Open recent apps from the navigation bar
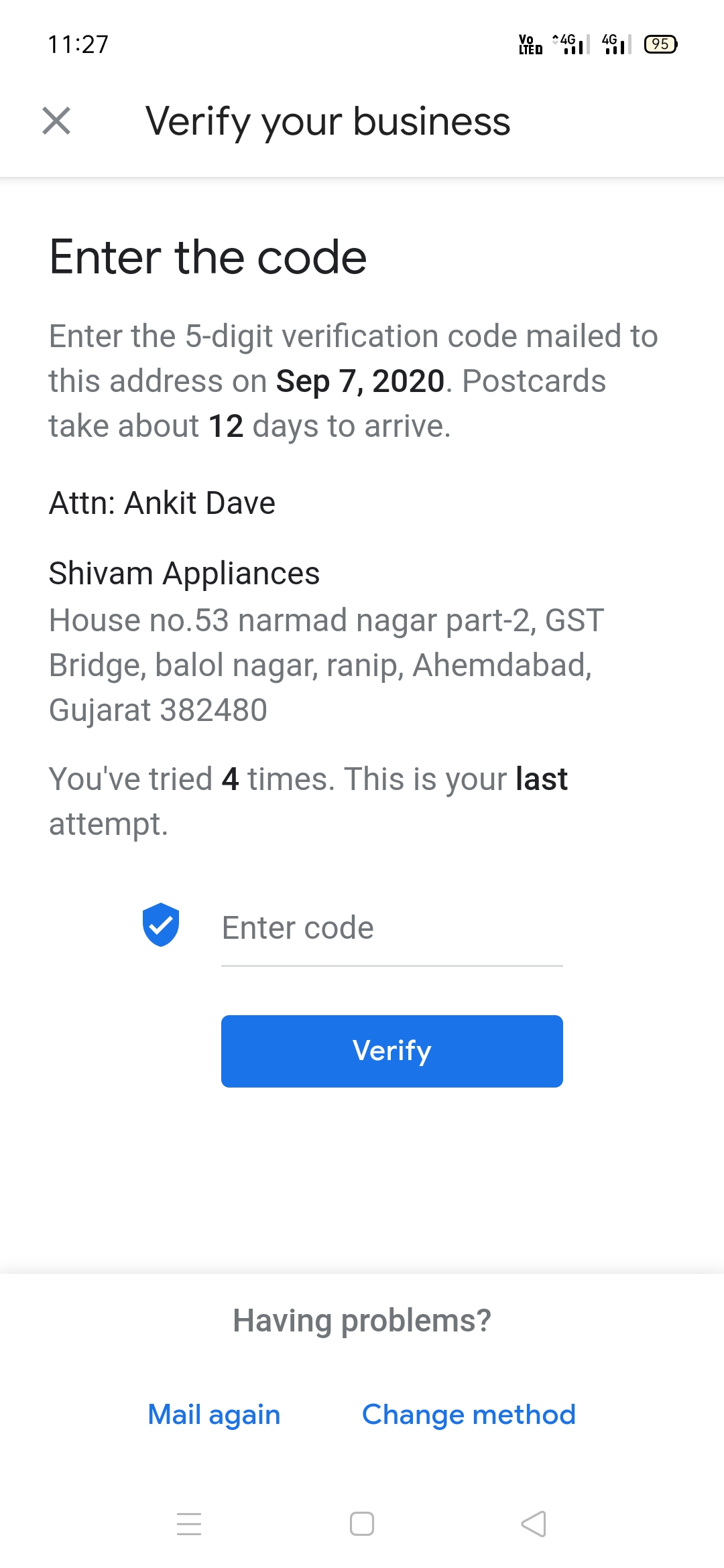This screenshot has height=1568, width=724. (x=189, y=1524)
